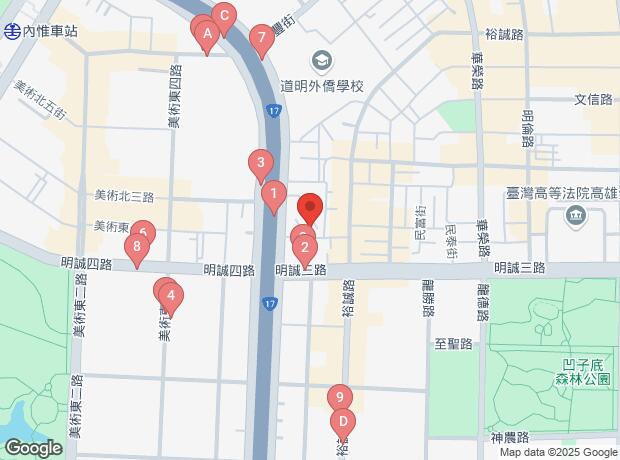
Task: Tap map pin number 3
Action: click(x=260, y=162)
